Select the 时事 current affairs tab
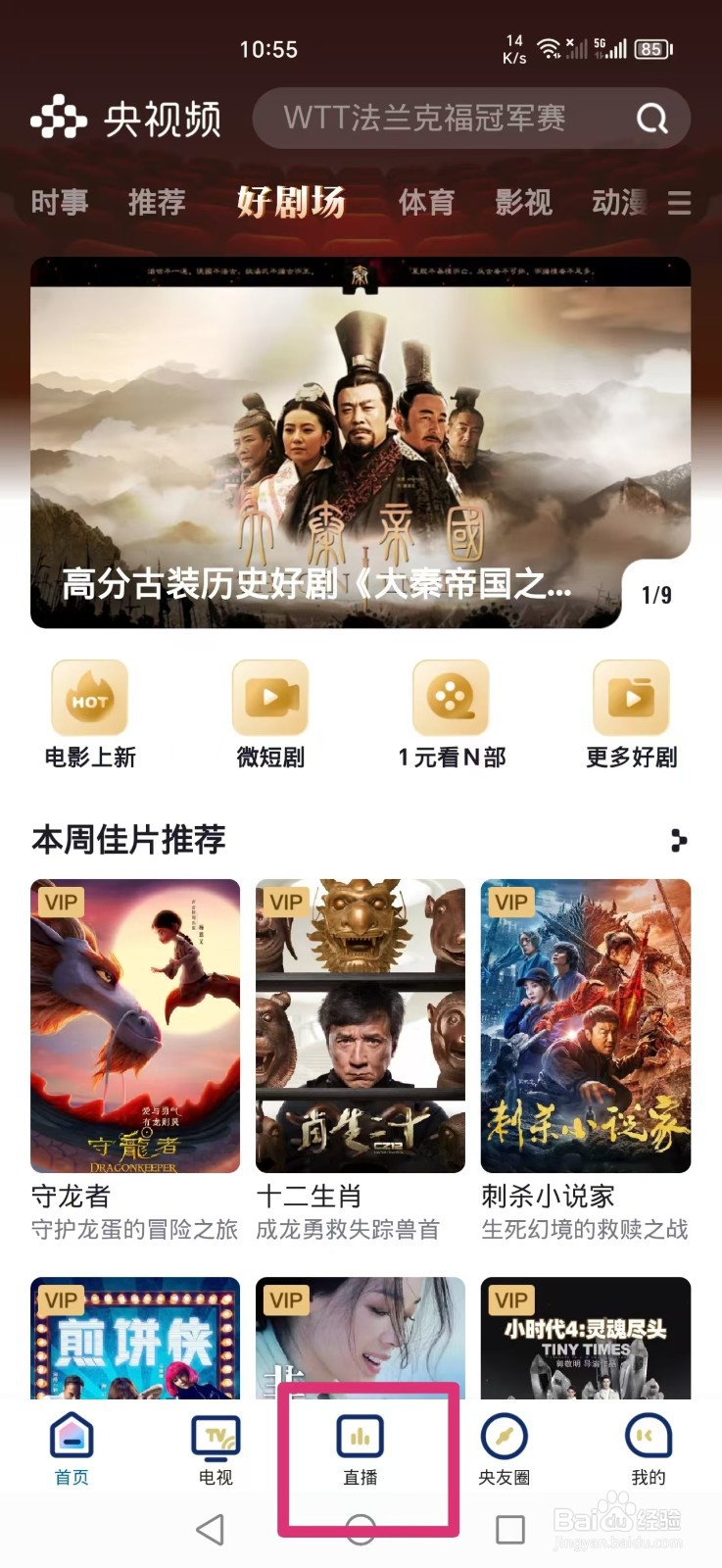The height and width of the screenshot is (1568, 722). pyautogui.click(x=61, y=203)
